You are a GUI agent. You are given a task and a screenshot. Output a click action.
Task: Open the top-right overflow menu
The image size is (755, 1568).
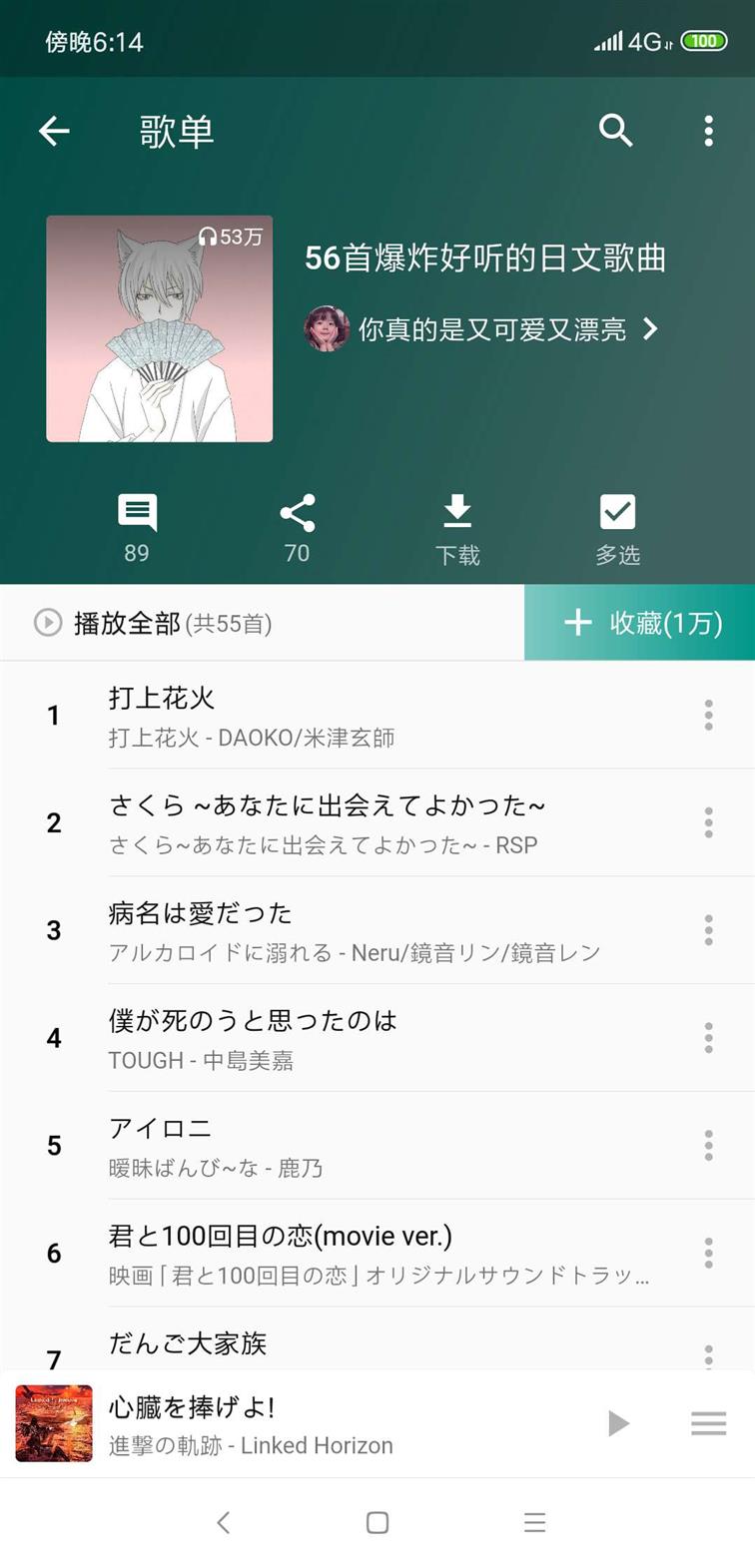point(708,131)
